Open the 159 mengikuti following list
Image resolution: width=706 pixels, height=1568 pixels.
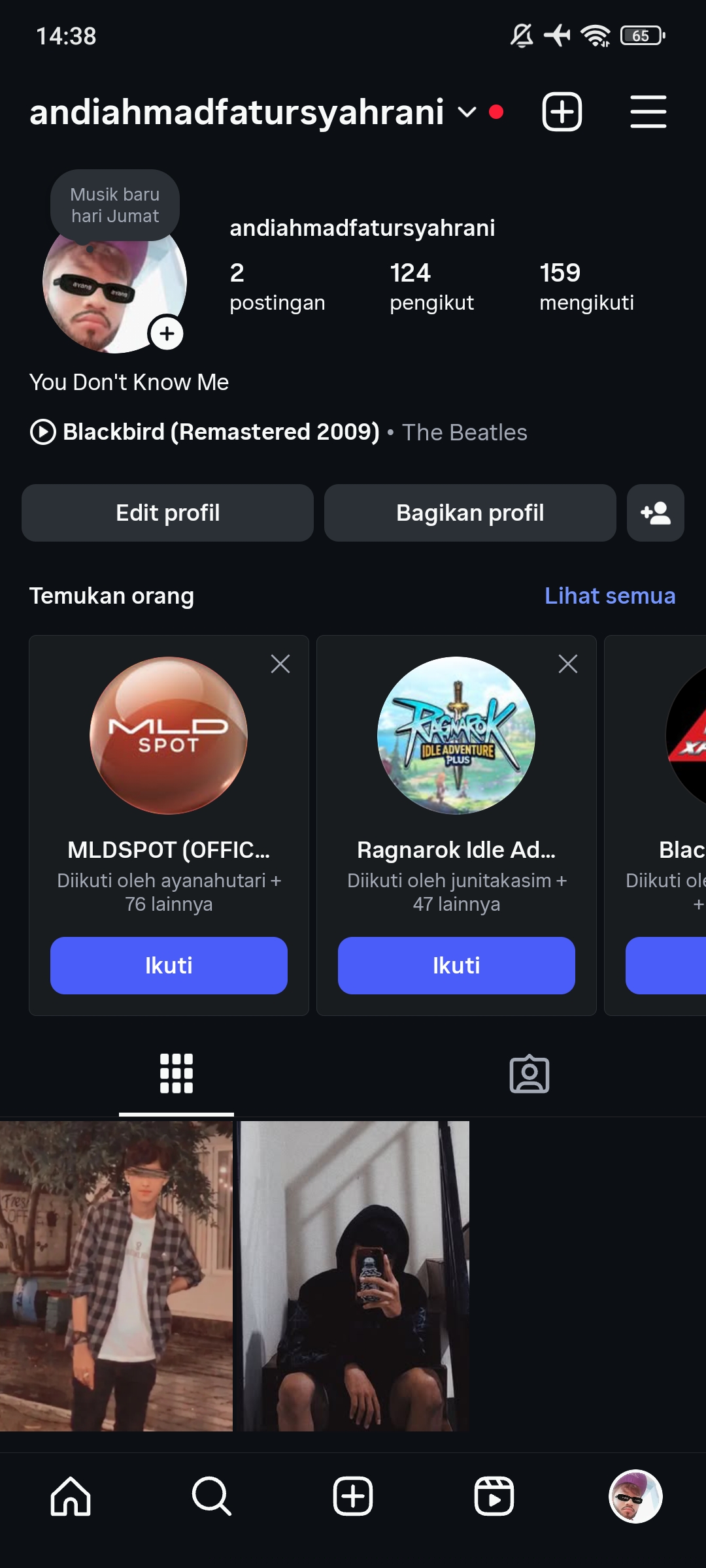(x=586, y=287)
